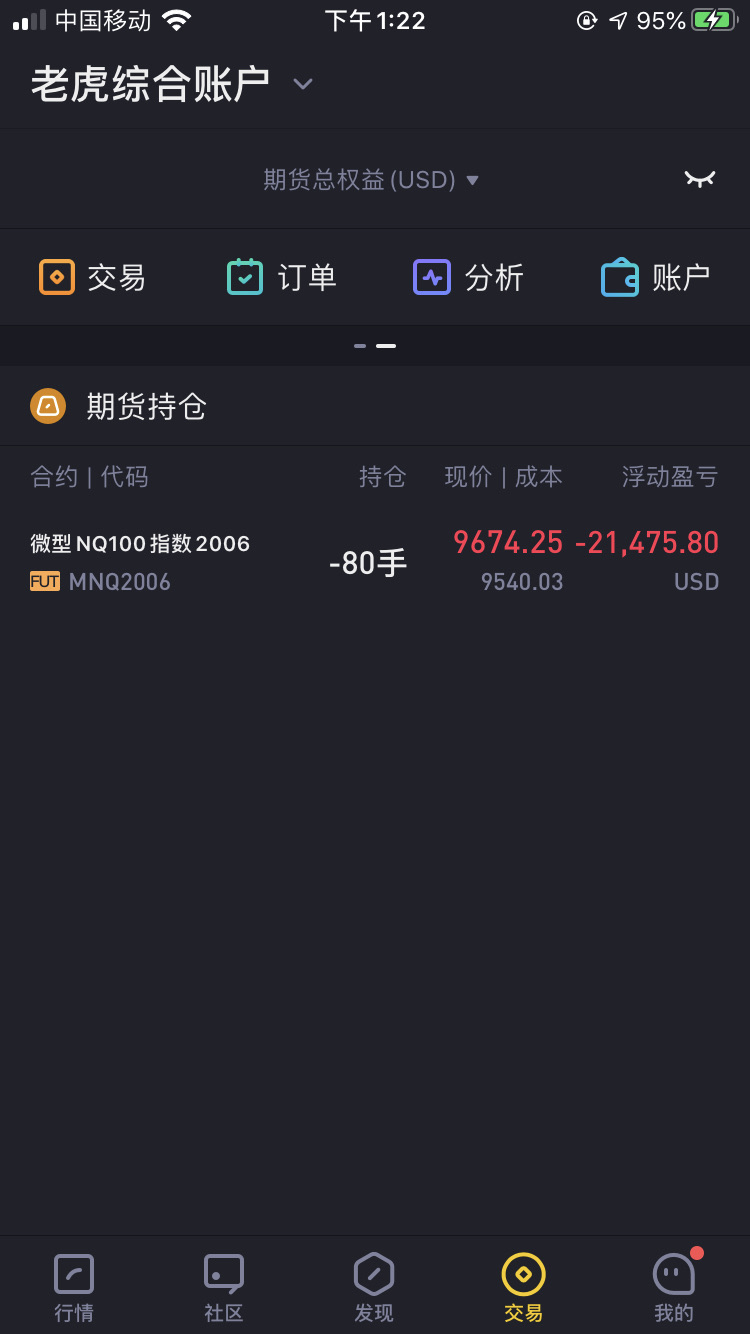The image size is (750, 1334).
Task: Open the 交易 trade shortcut
Action: 92,277
